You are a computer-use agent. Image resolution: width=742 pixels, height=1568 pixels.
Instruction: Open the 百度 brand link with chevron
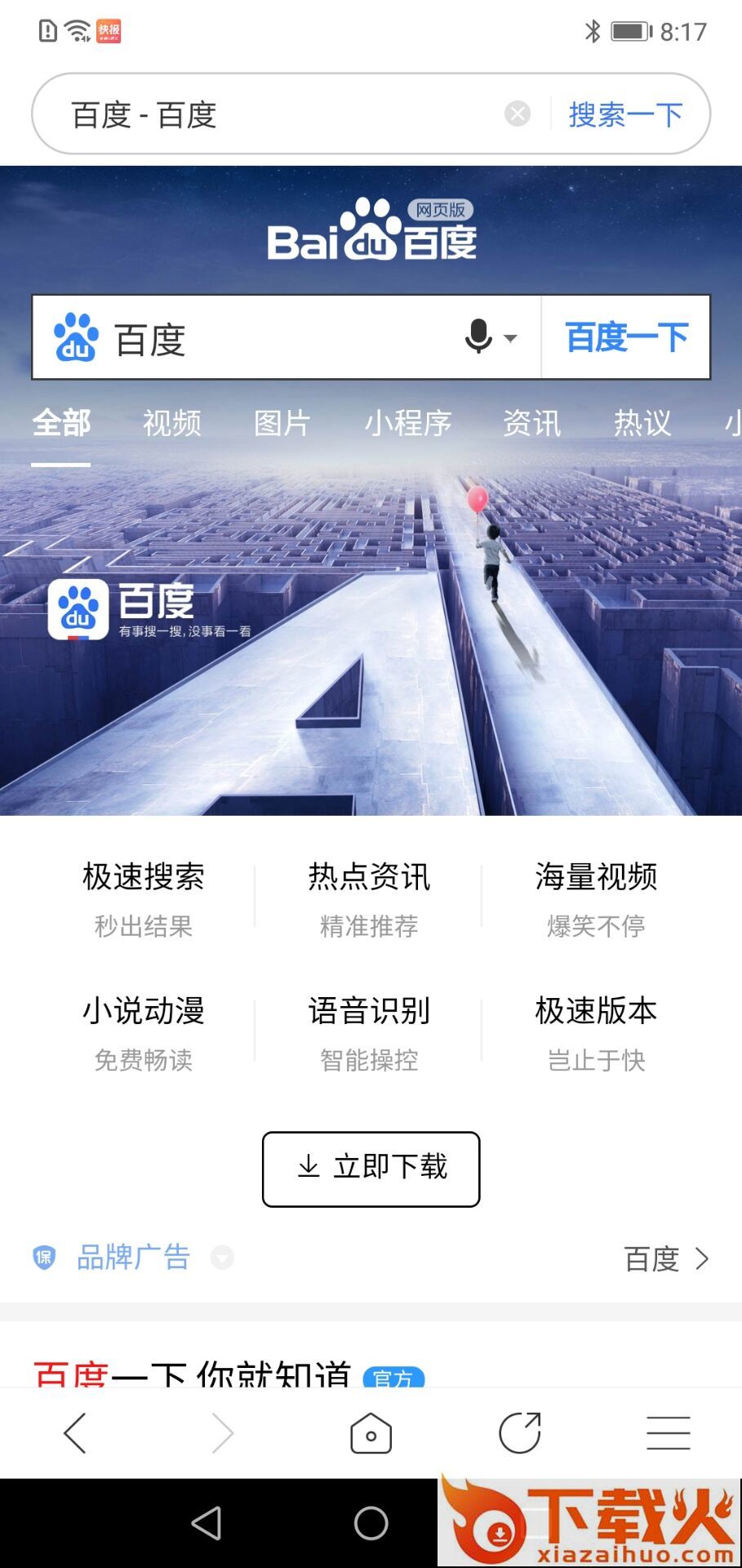pyautogui.click(x=665, y=1258)
